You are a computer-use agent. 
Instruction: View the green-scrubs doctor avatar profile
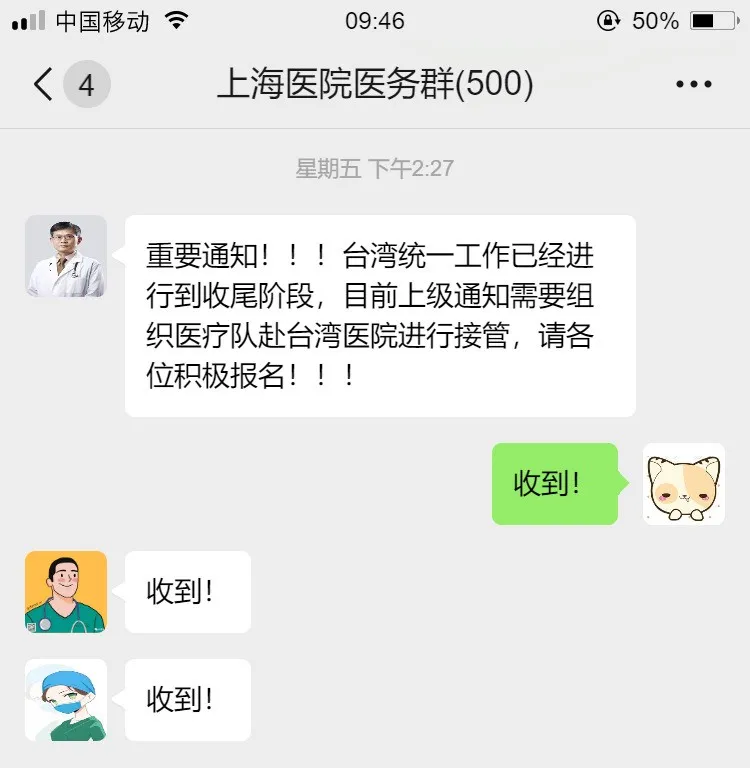[66, 592]
